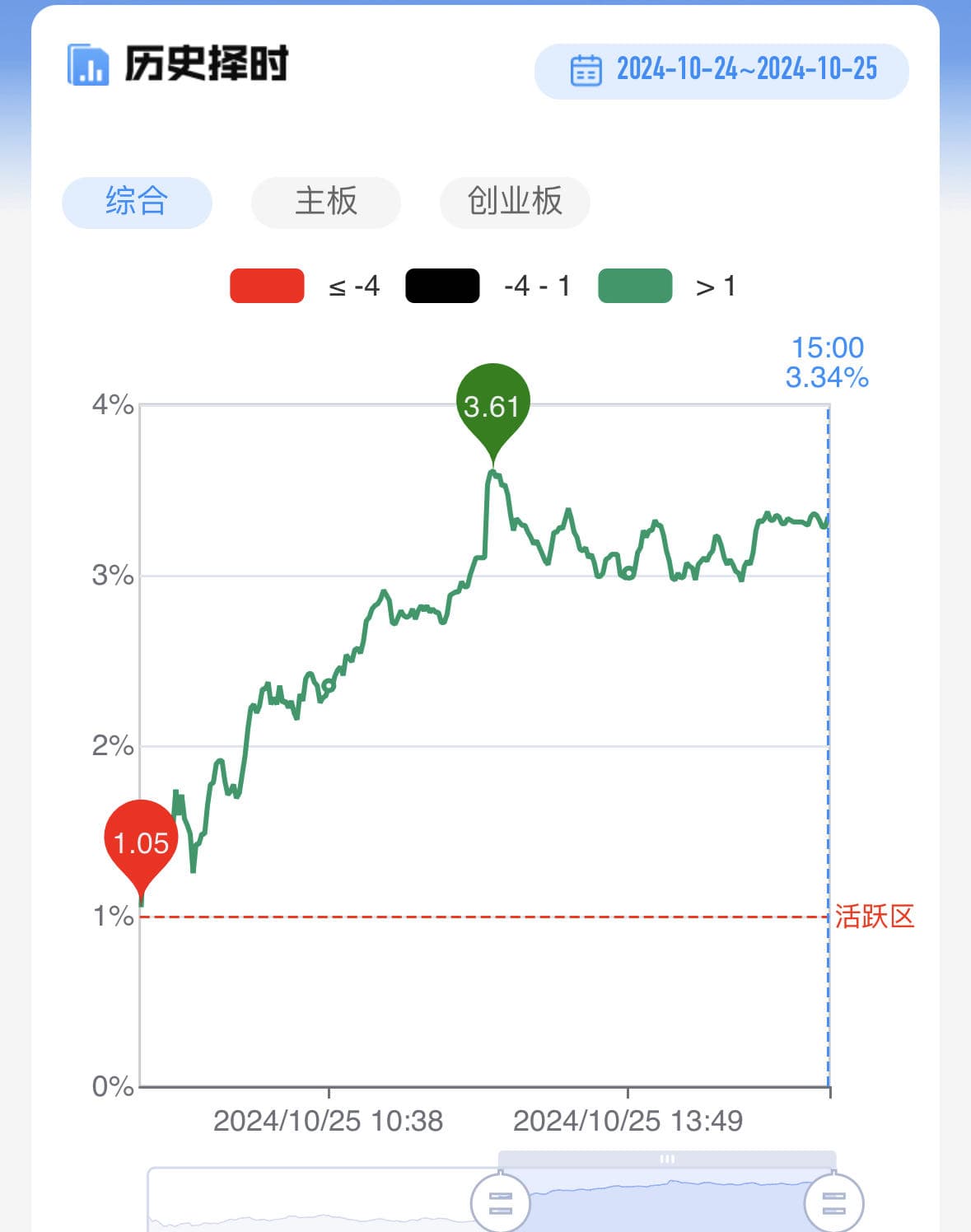Image resolution: width=971 pixels, height=1232 pixels.
Task: Tap the left handle of the zoom slider
Action: 500,1202
